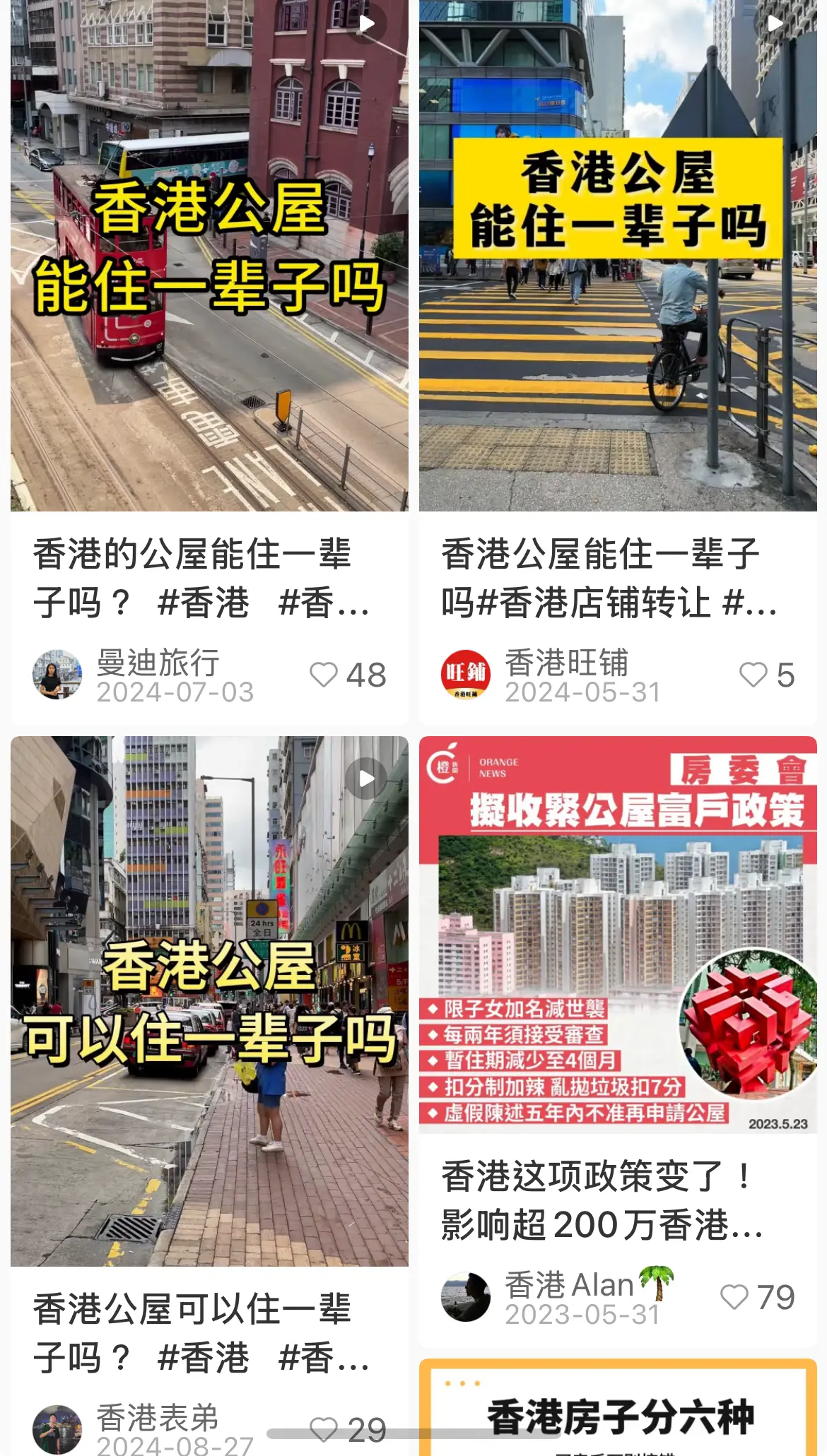
Task: View the 曼迪旅行 profile avatar
Action: tap(57, 675)
